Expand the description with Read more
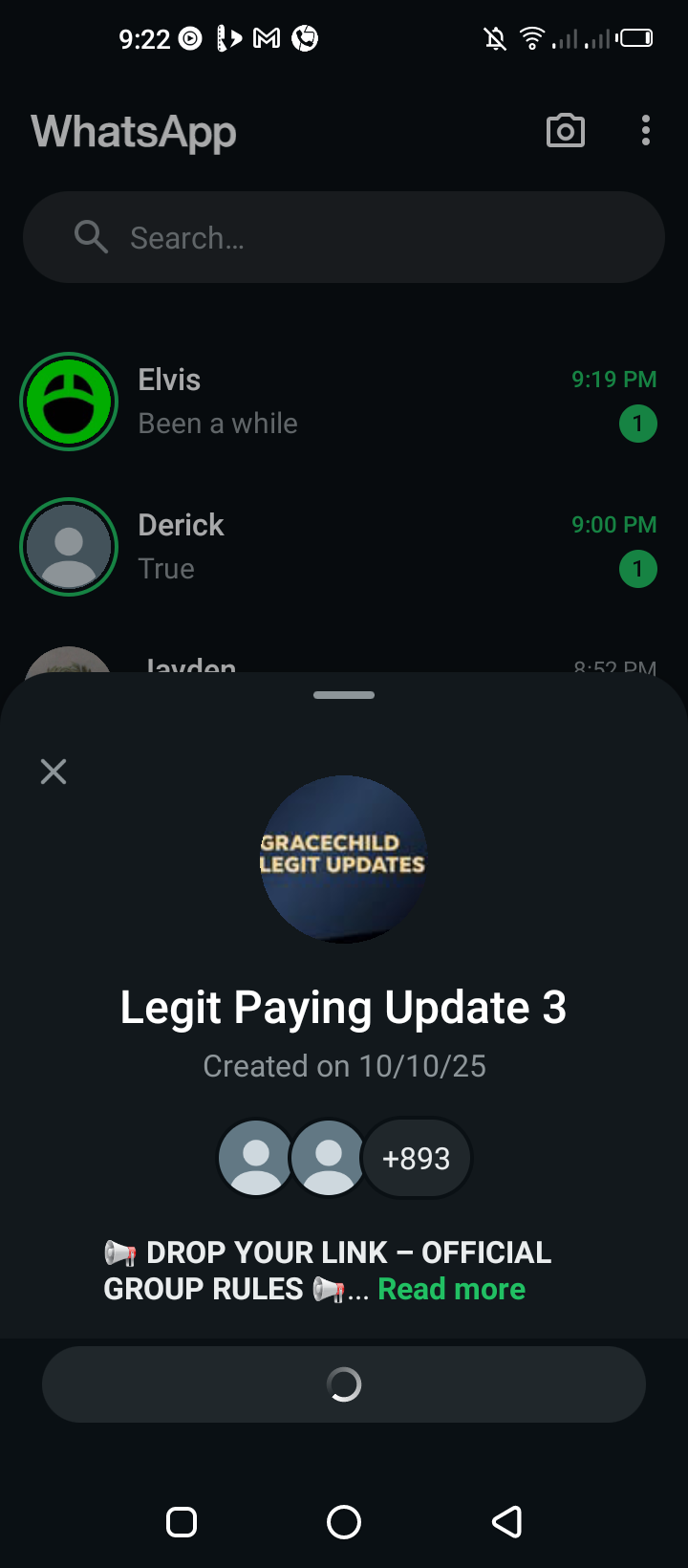 point(451,1289)
